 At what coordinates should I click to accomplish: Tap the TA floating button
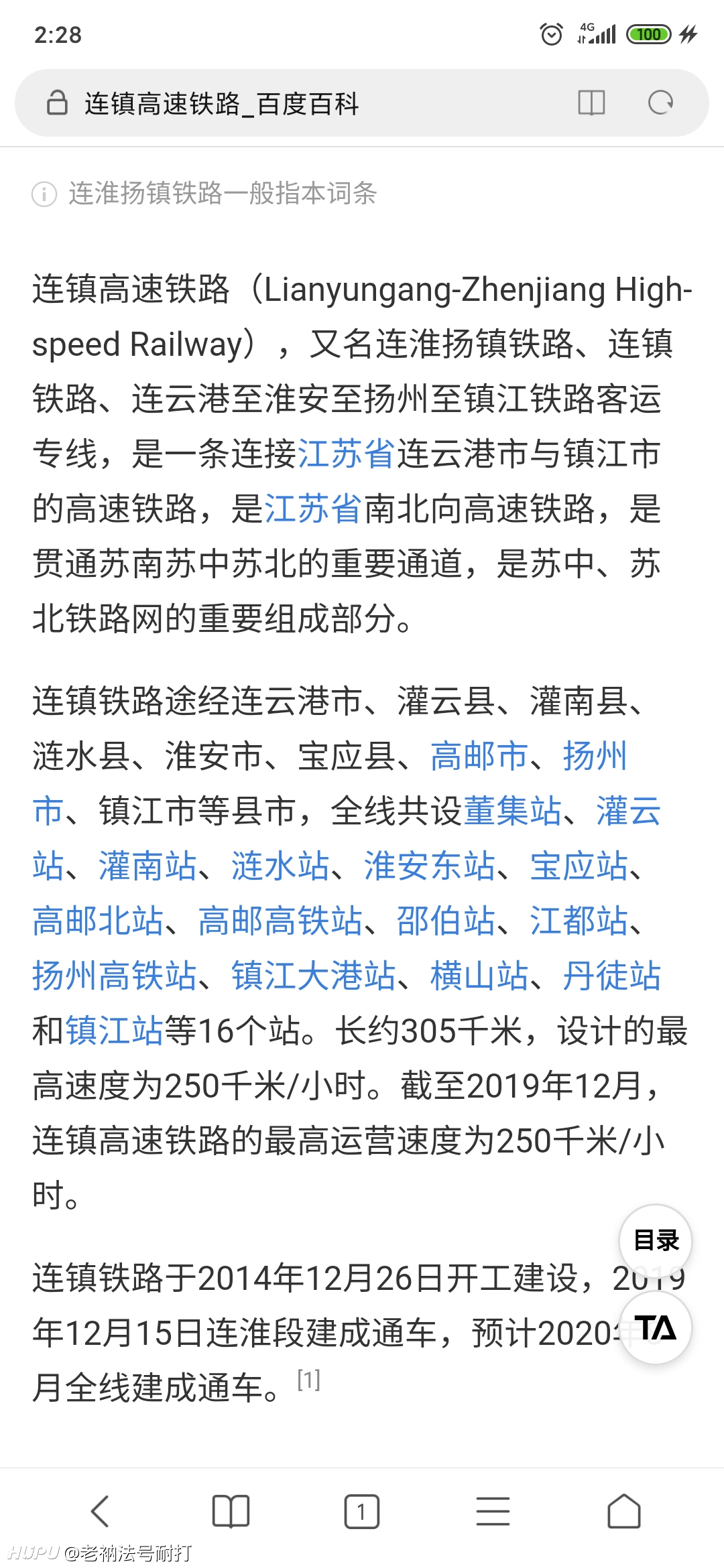coord(656,1328)
